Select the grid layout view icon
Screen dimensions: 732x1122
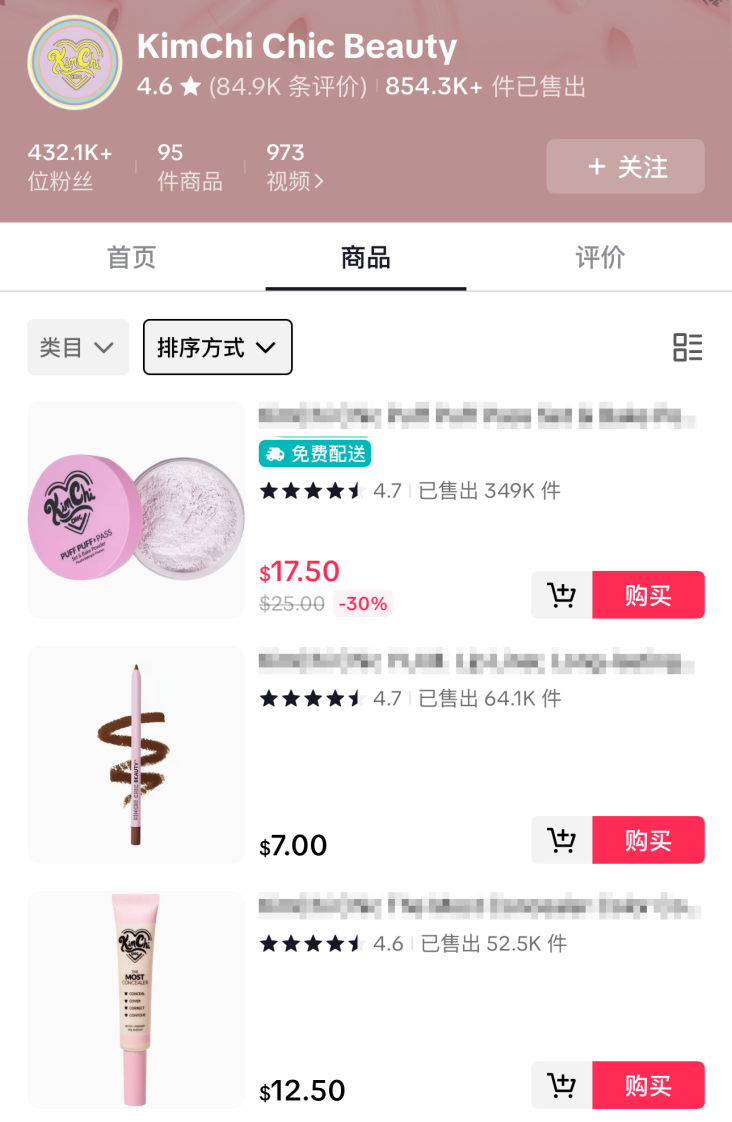point(688,347)
